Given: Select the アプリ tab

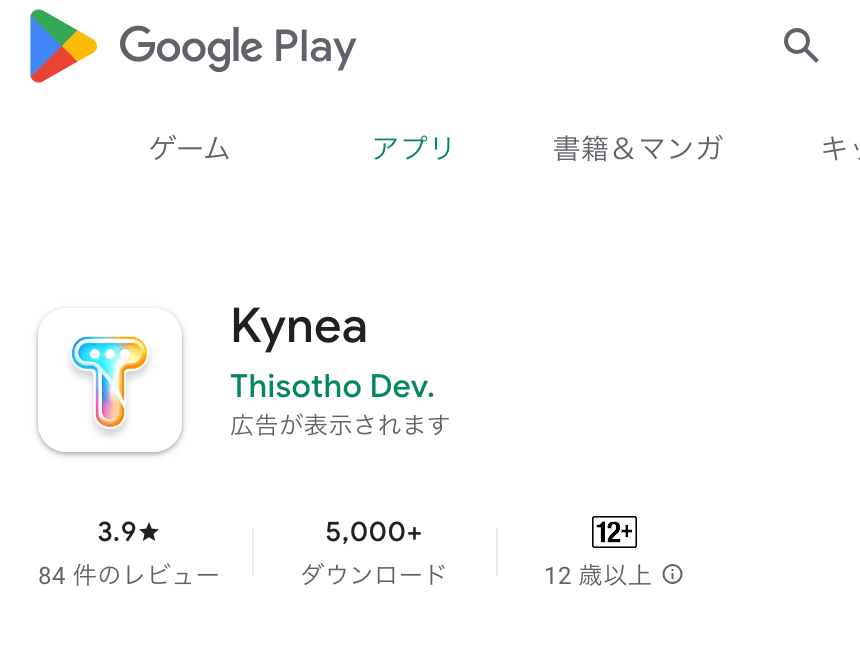Looking at the screenshot, I should point(413,149).
